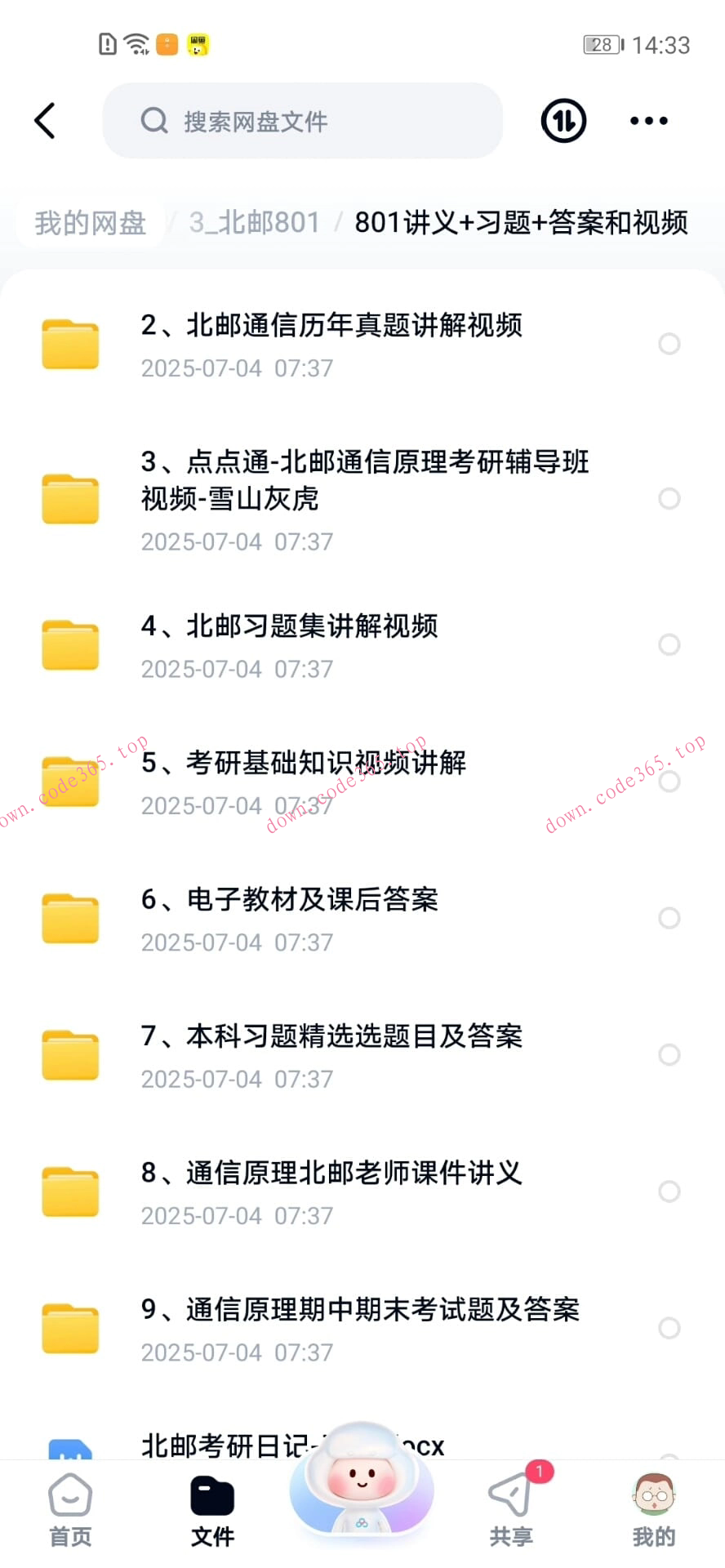Navigate to breadcrumb 3_北邮801
The width and height of the screenshot is (725, 1568).
click(253, 222)
